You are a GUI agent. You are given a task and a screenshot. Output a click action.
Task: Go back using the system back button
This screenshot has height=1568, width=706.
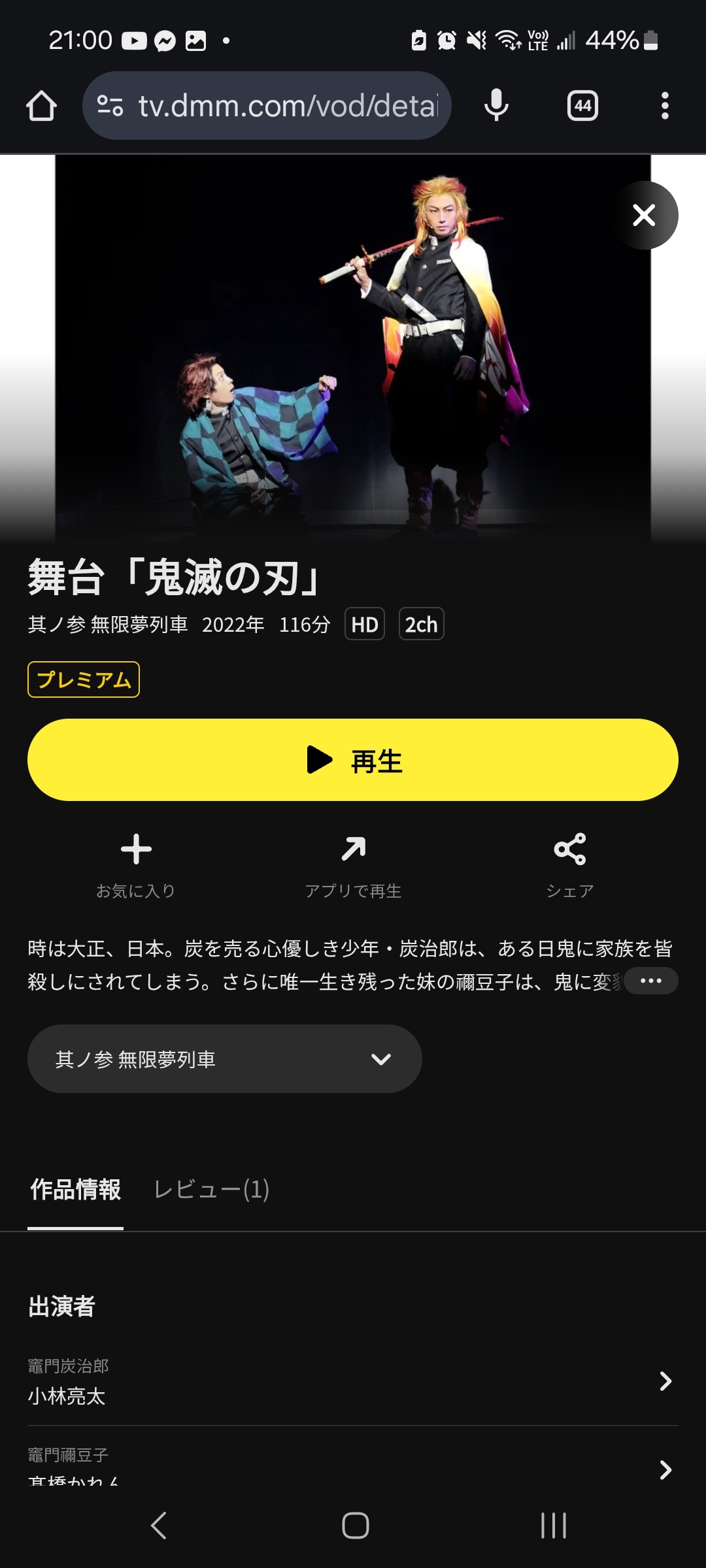tap(159, 1526)
